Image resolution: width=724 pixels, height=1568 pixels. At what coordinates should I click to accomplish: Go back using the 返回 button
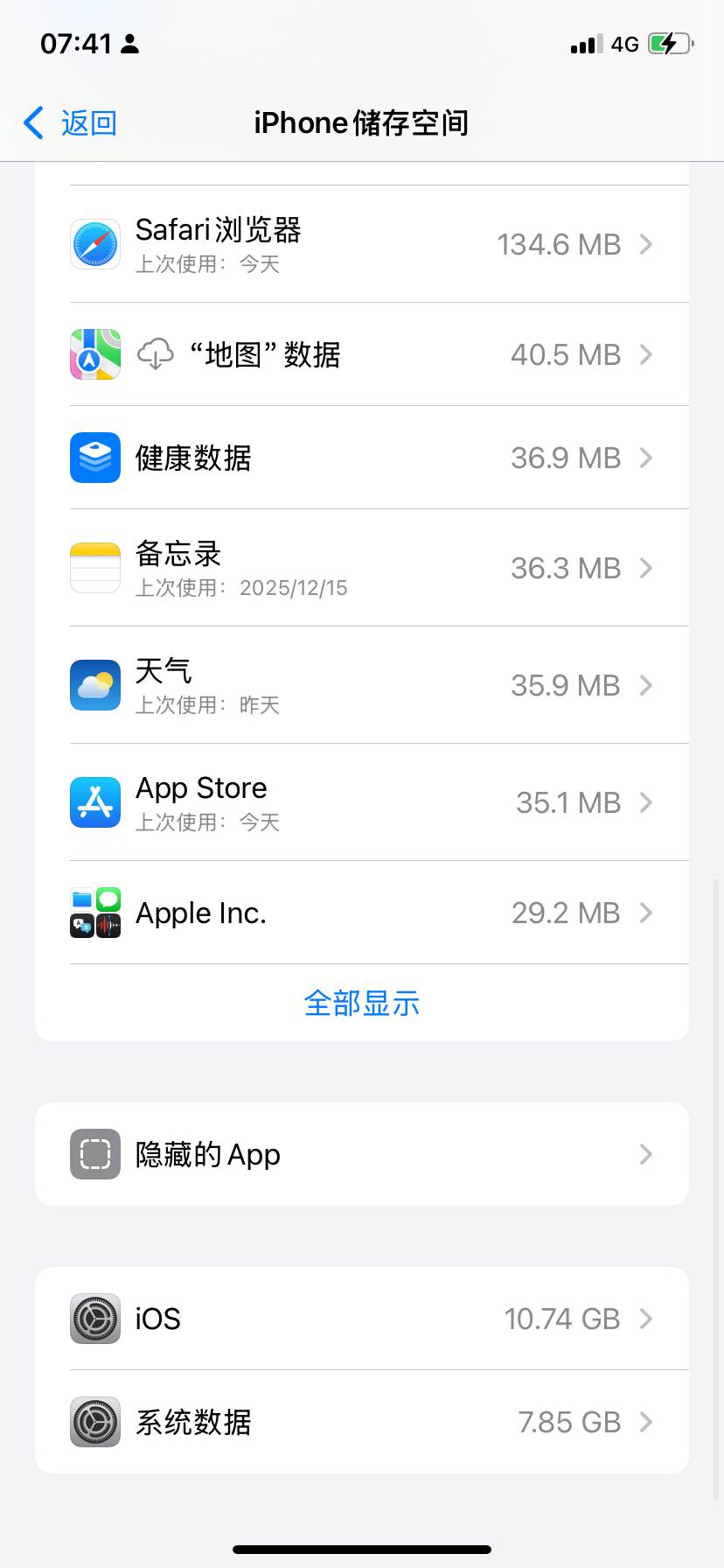[72, 123]
